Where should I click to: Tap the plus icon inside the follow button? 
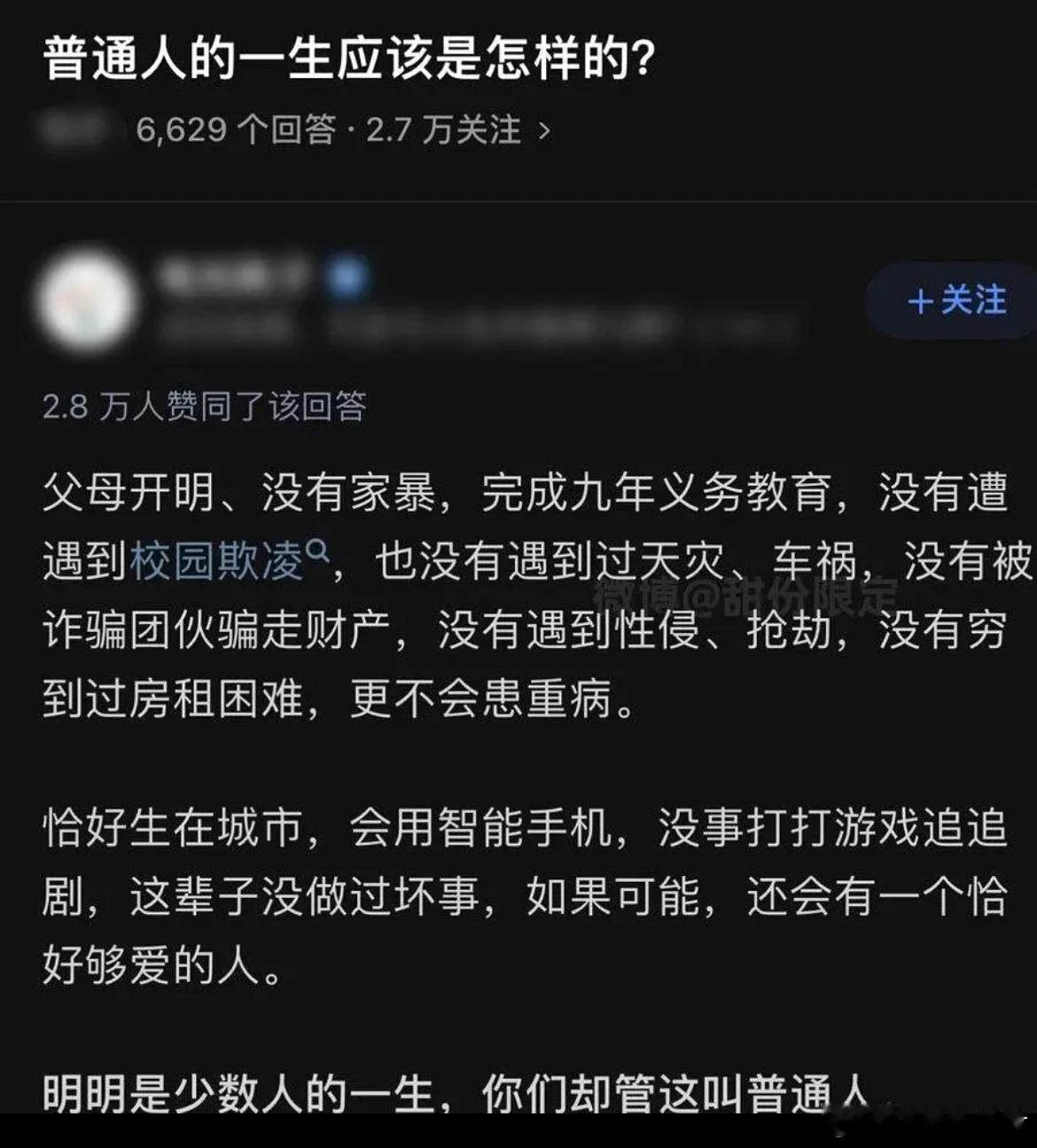point(919,302)
